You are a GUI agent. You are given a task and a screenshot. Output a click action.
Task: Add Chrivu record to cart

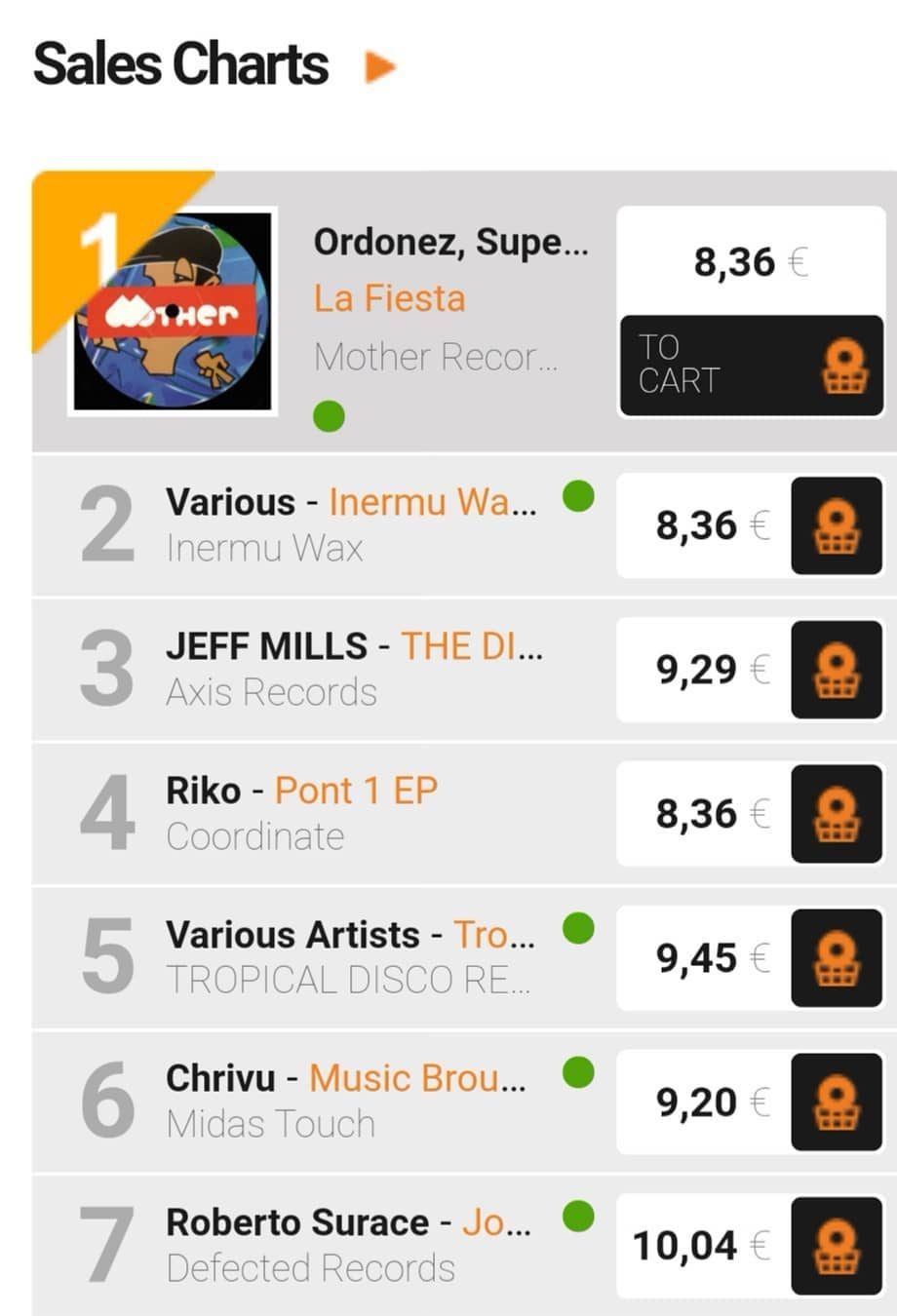click(x=837, y=1103)
